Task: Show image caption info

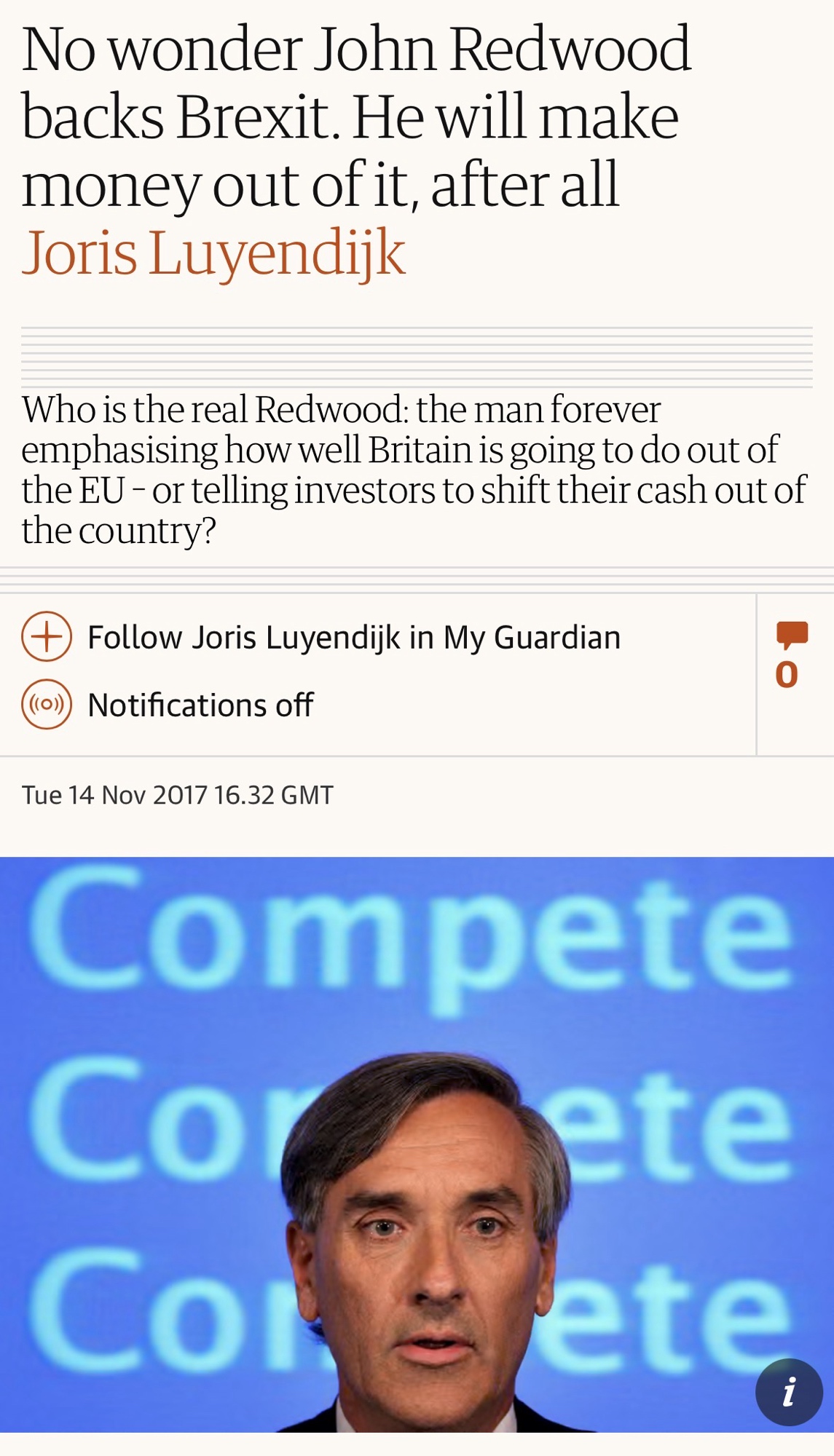Action: (789, 1391)
